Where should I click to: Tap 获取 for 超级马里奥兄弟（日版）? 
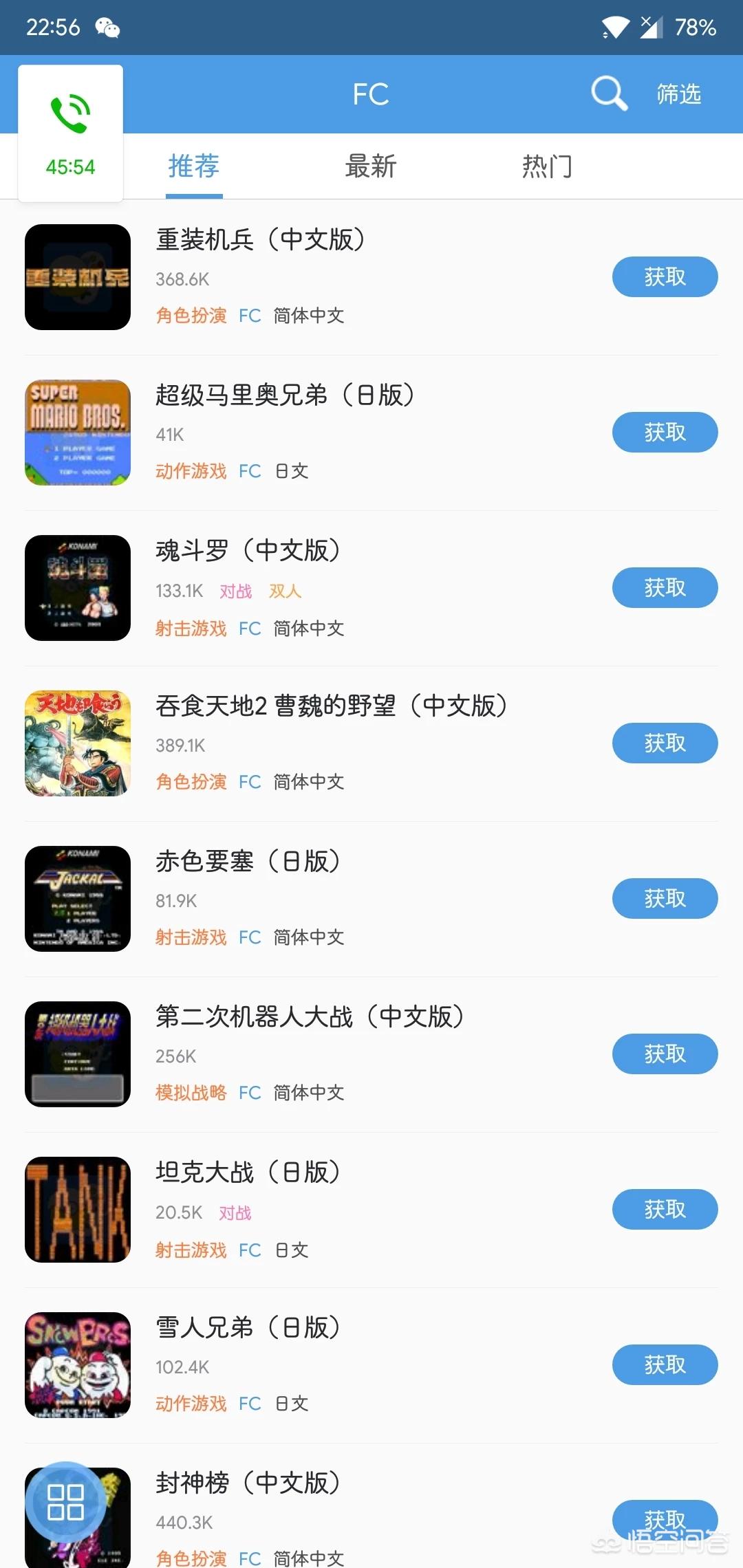[x=665, y=433]
